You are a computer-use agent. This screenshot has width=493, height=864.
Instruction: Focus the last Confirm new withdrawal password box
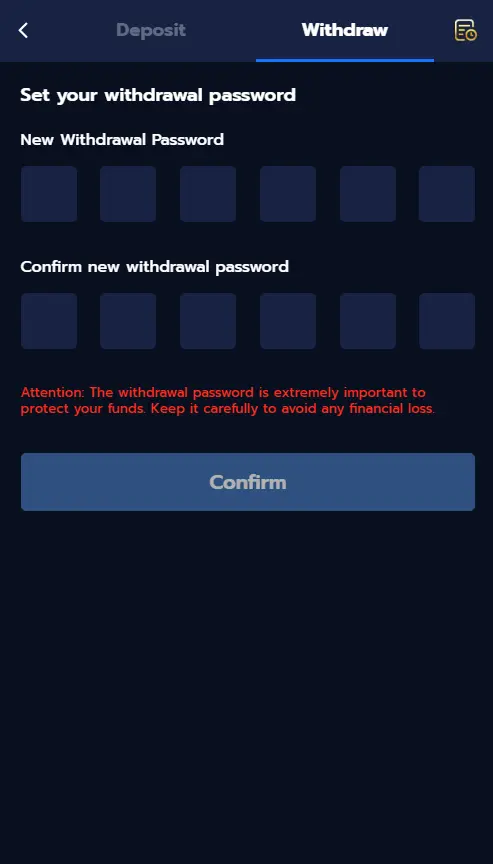[447, 321]
